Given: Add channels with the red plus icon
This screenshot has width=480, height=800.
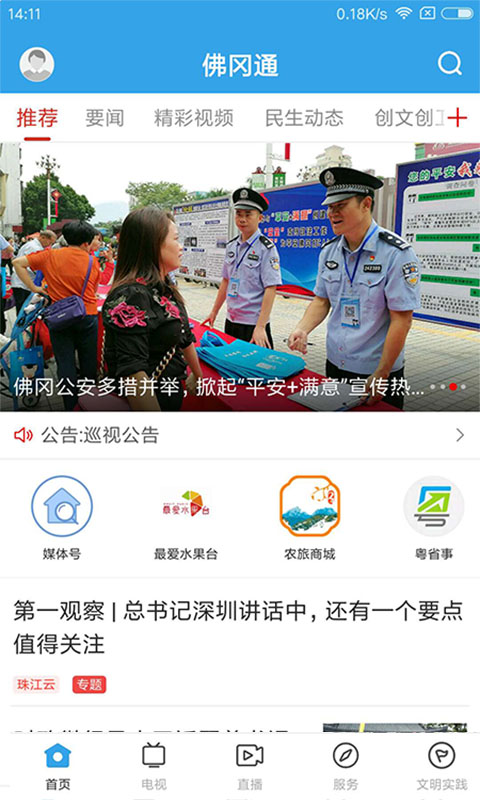Looking at the screenshot, I should click(457, 118).
